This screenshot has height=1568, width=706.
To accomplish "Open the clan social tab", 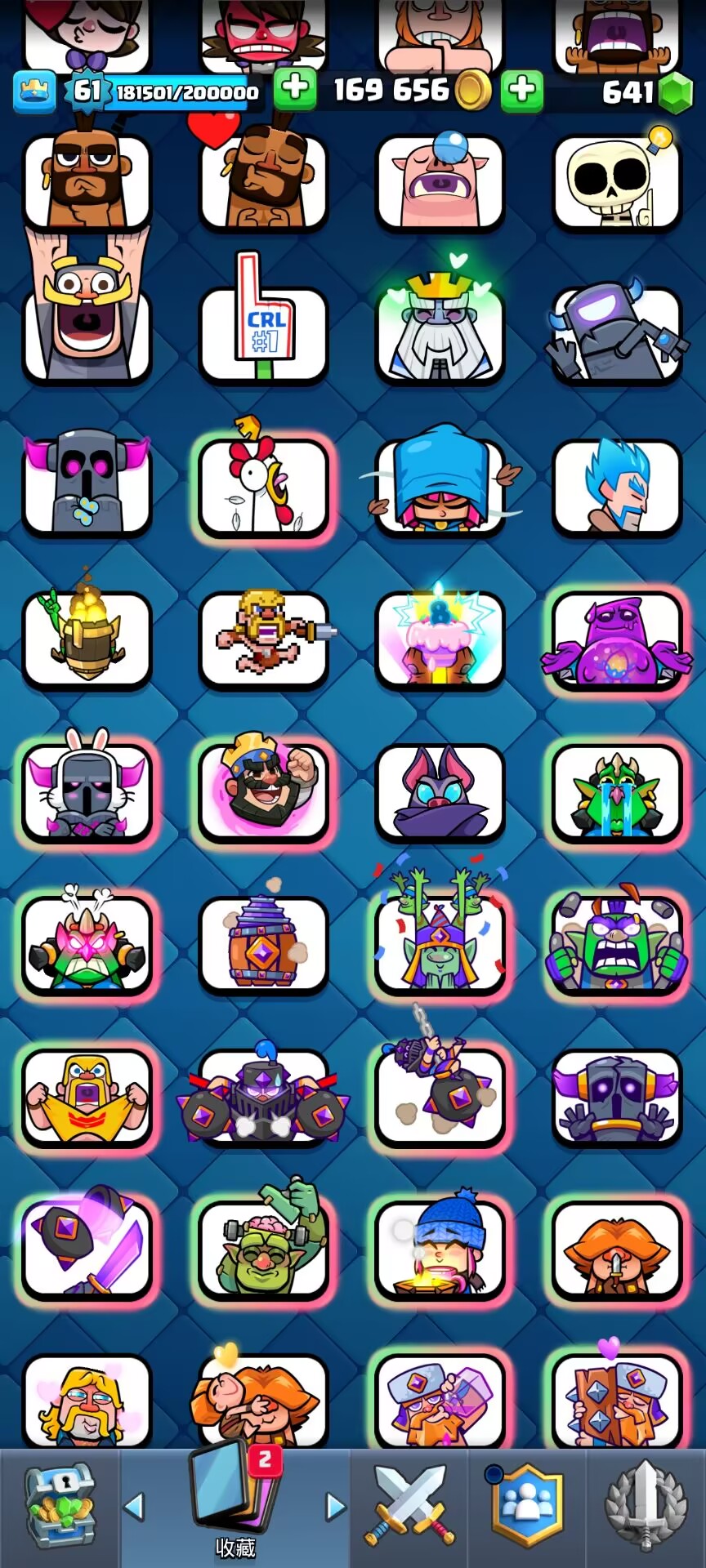I will pyautogui.click(x=527, y=1505).
